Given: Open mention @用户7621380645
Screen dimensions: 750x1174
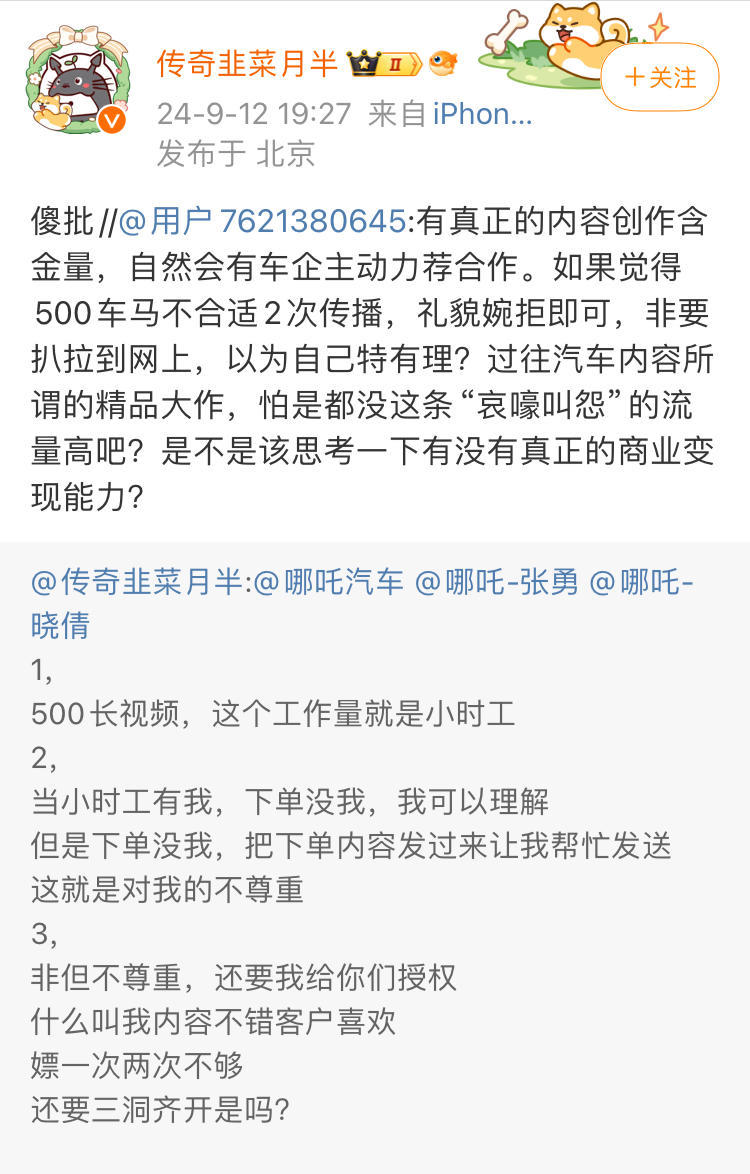Looking at the screenshot, I should [x=262, y=221].
